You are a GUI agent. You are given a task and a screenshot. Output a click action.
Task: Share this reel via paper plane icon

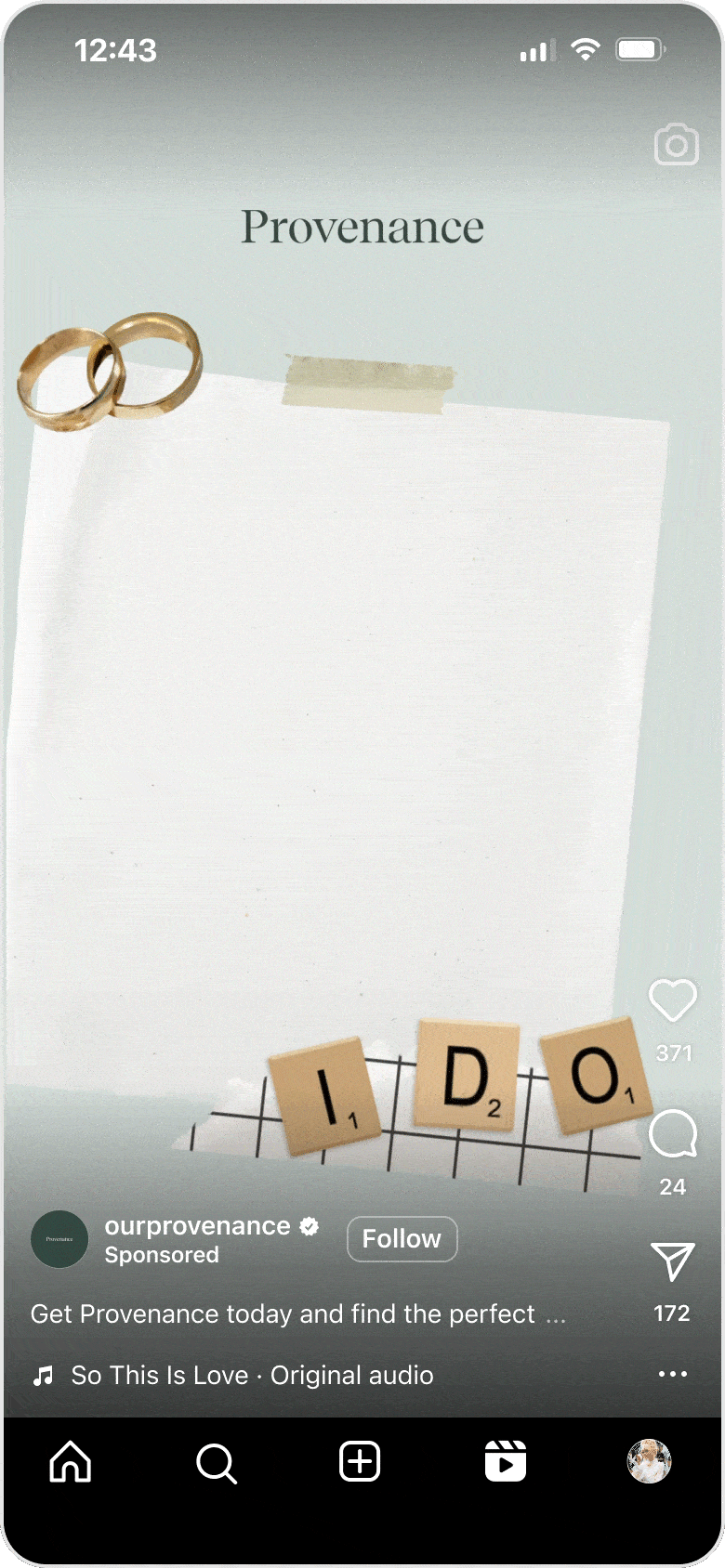pos(672,1262)
